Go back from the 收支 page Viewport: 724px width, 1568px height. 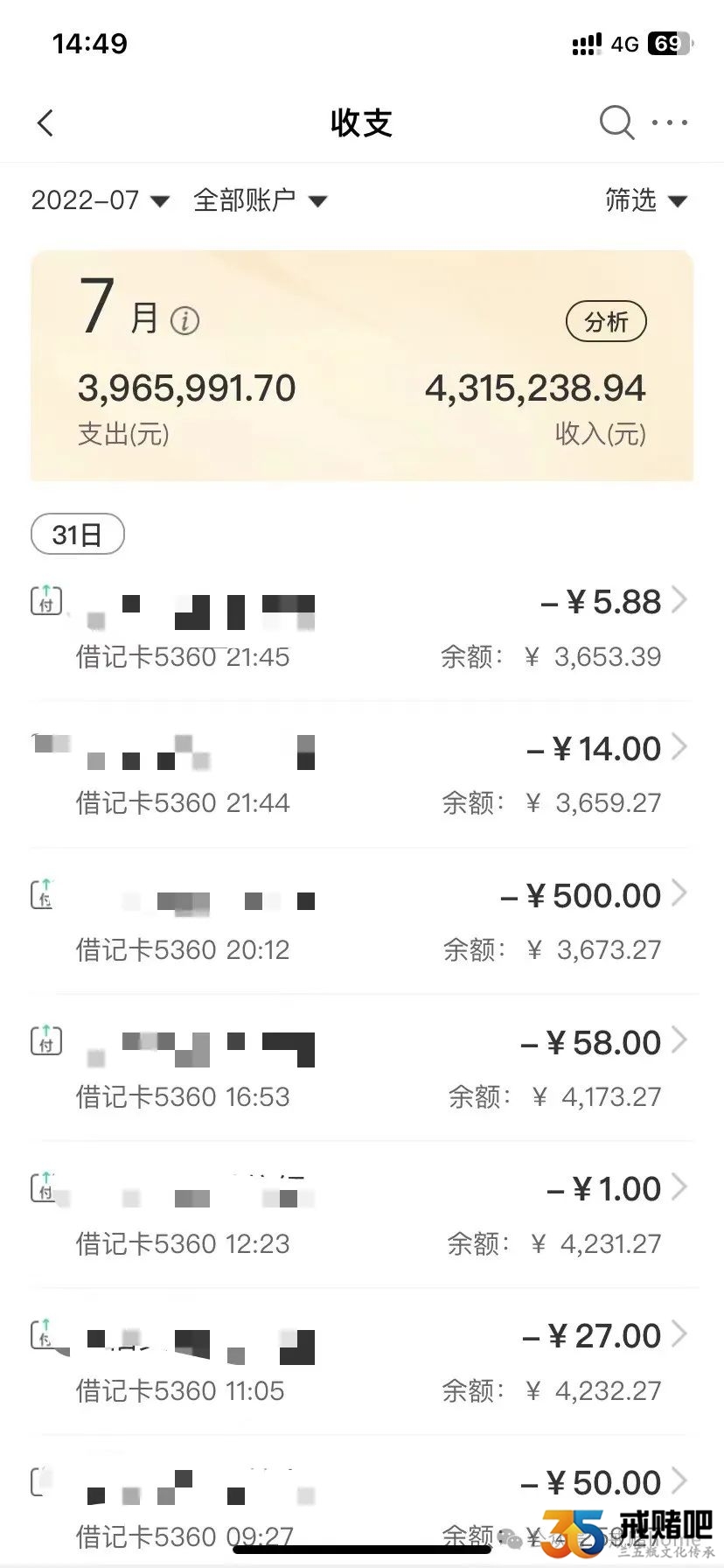45,123
